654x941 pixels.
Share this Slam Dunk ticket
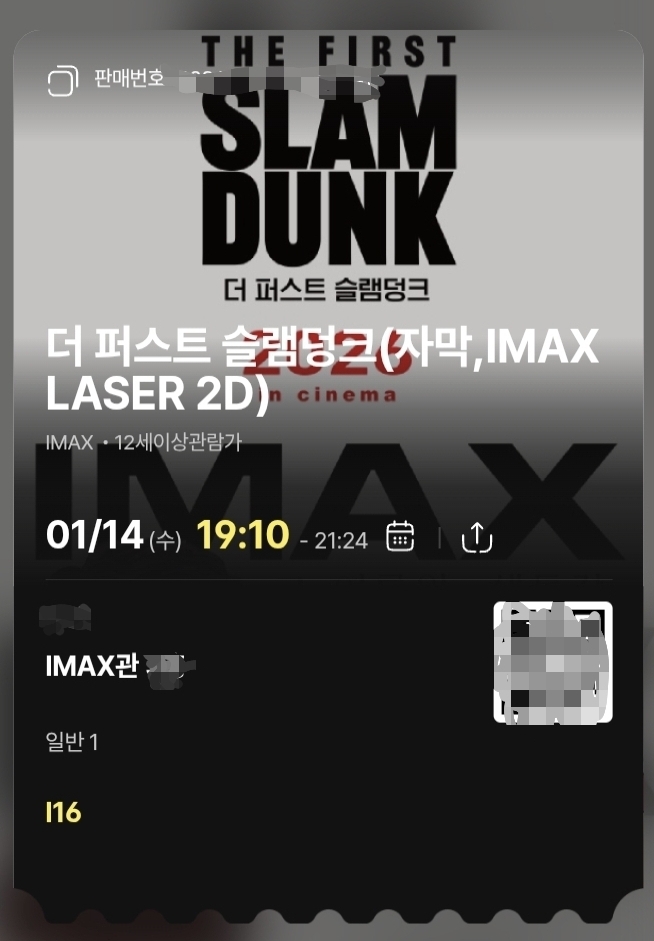tap(477, 538)
